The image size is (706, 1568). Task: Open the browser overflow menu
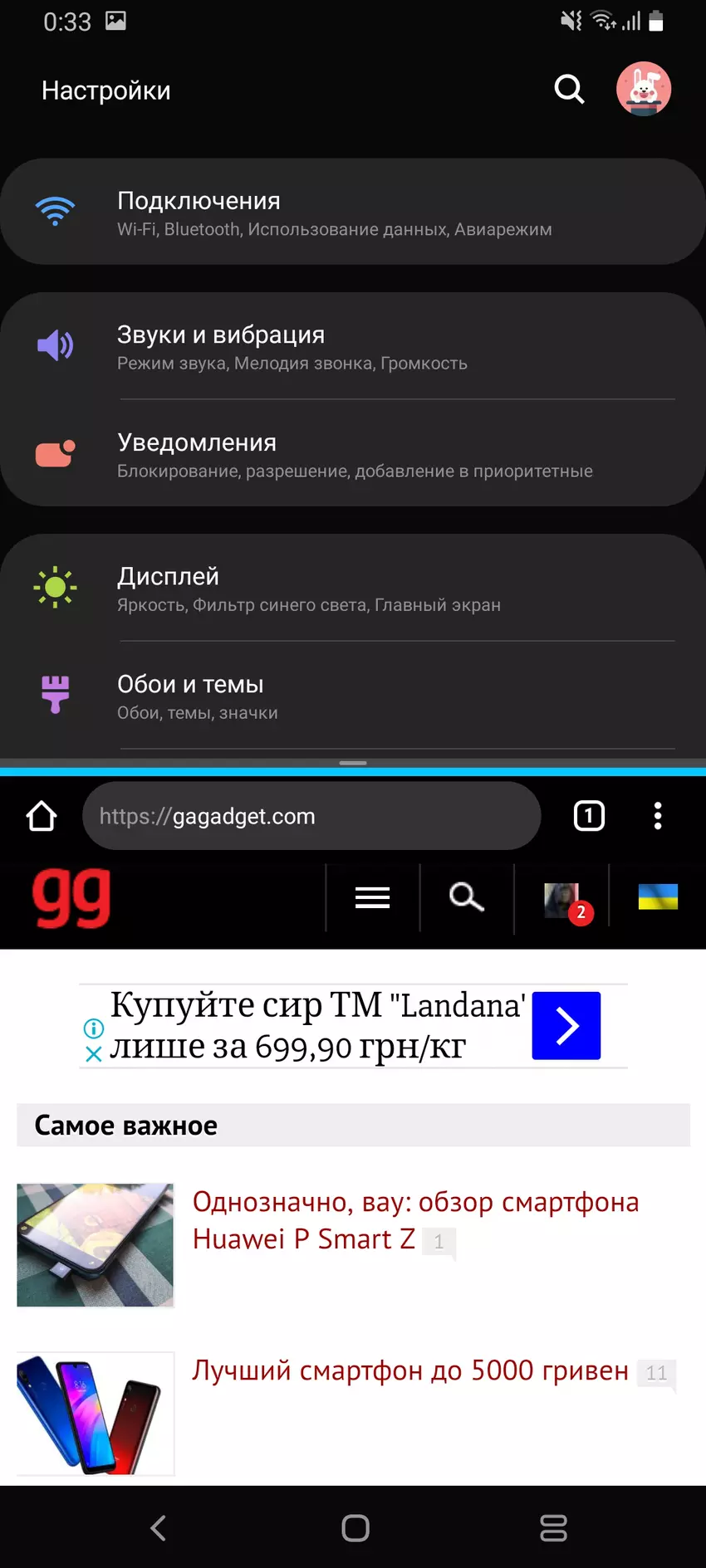tap(658, 816)
